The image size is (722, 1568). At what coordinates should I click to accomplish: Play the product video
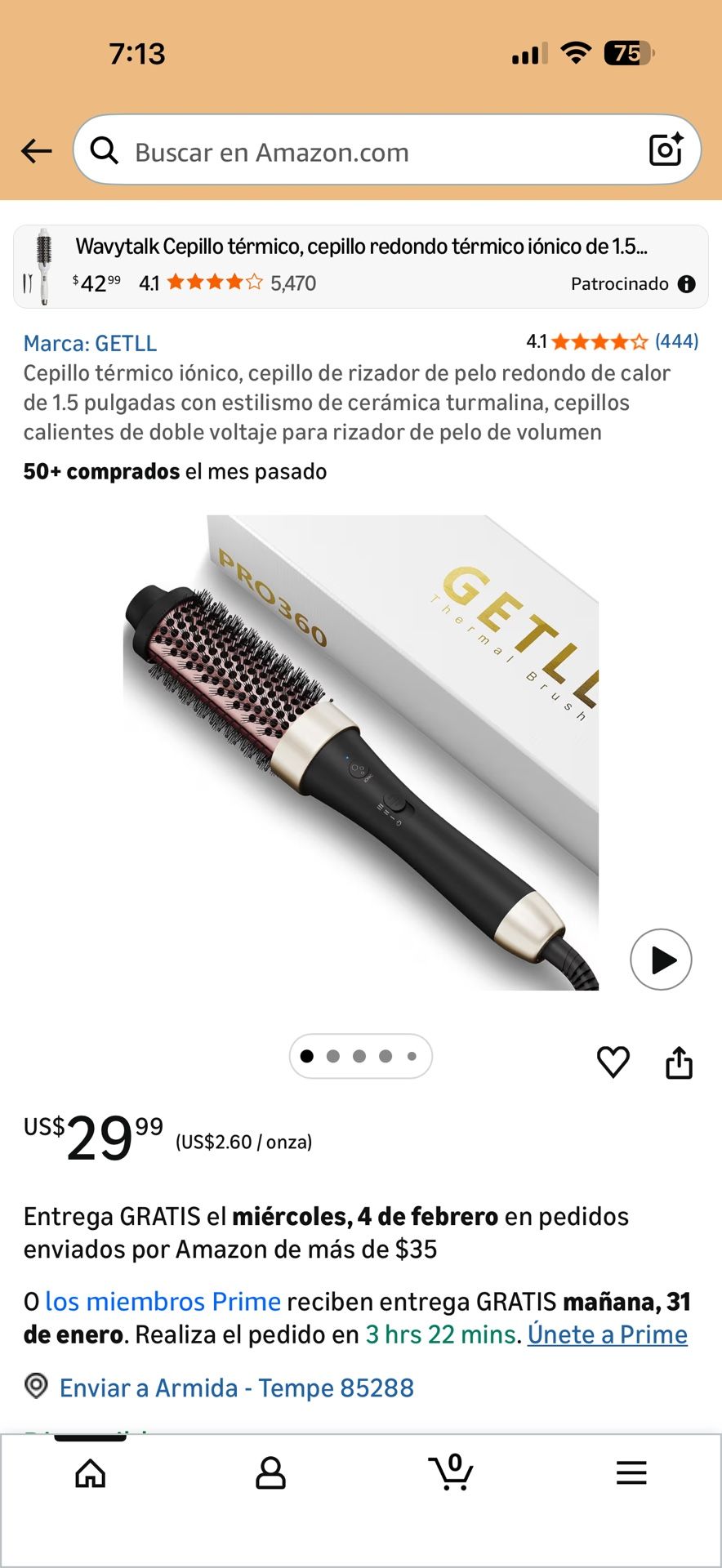[x=661, y=960]
